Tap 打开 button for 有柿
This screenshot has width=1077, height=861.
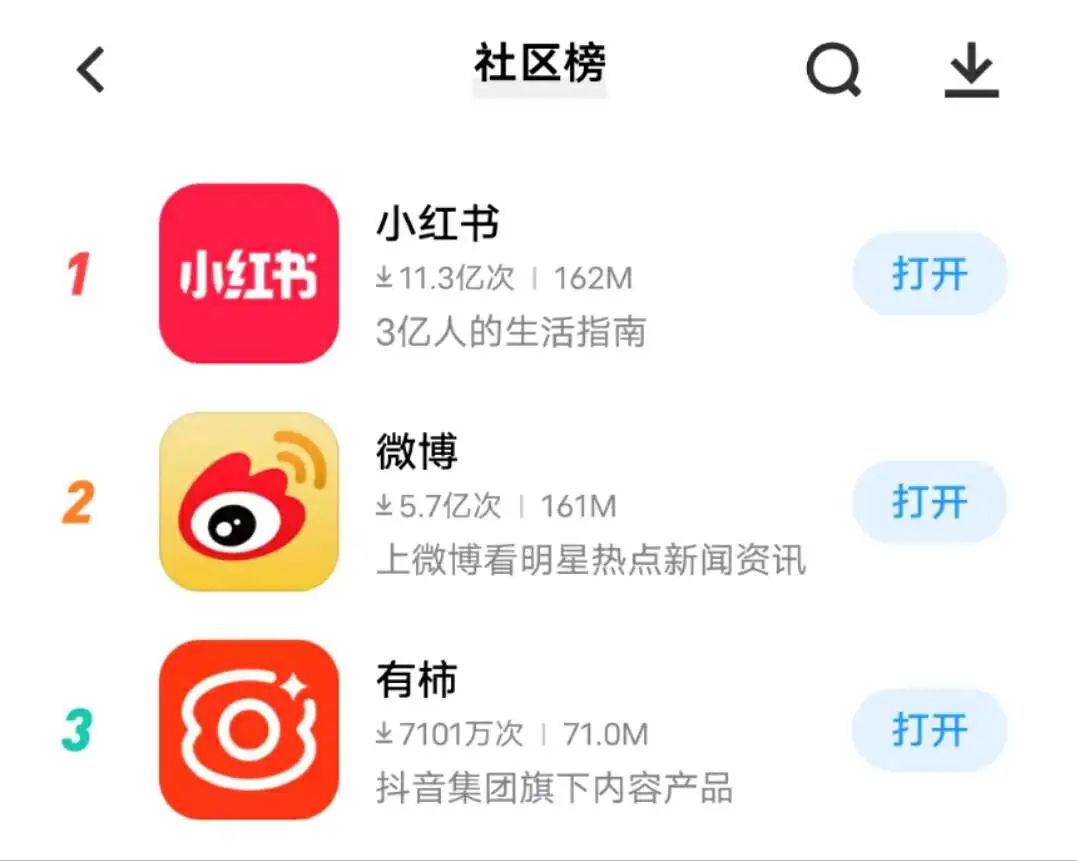click(929, 730)
